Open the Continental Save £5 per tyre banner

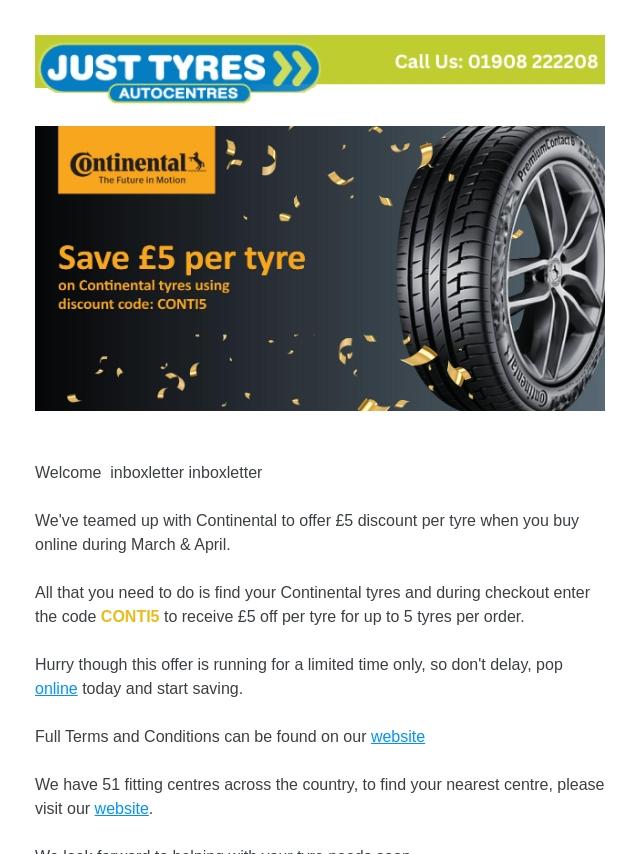pos(320,268)
